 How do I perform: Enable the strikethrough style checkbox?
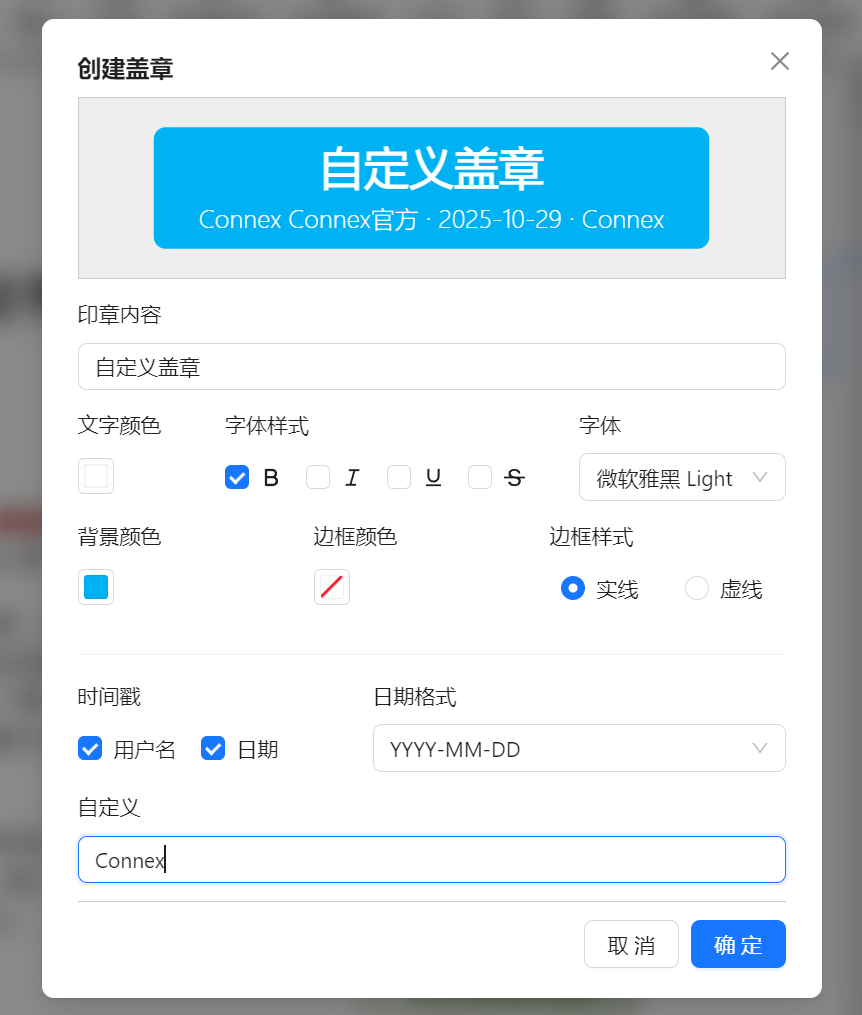click(480, 478)
